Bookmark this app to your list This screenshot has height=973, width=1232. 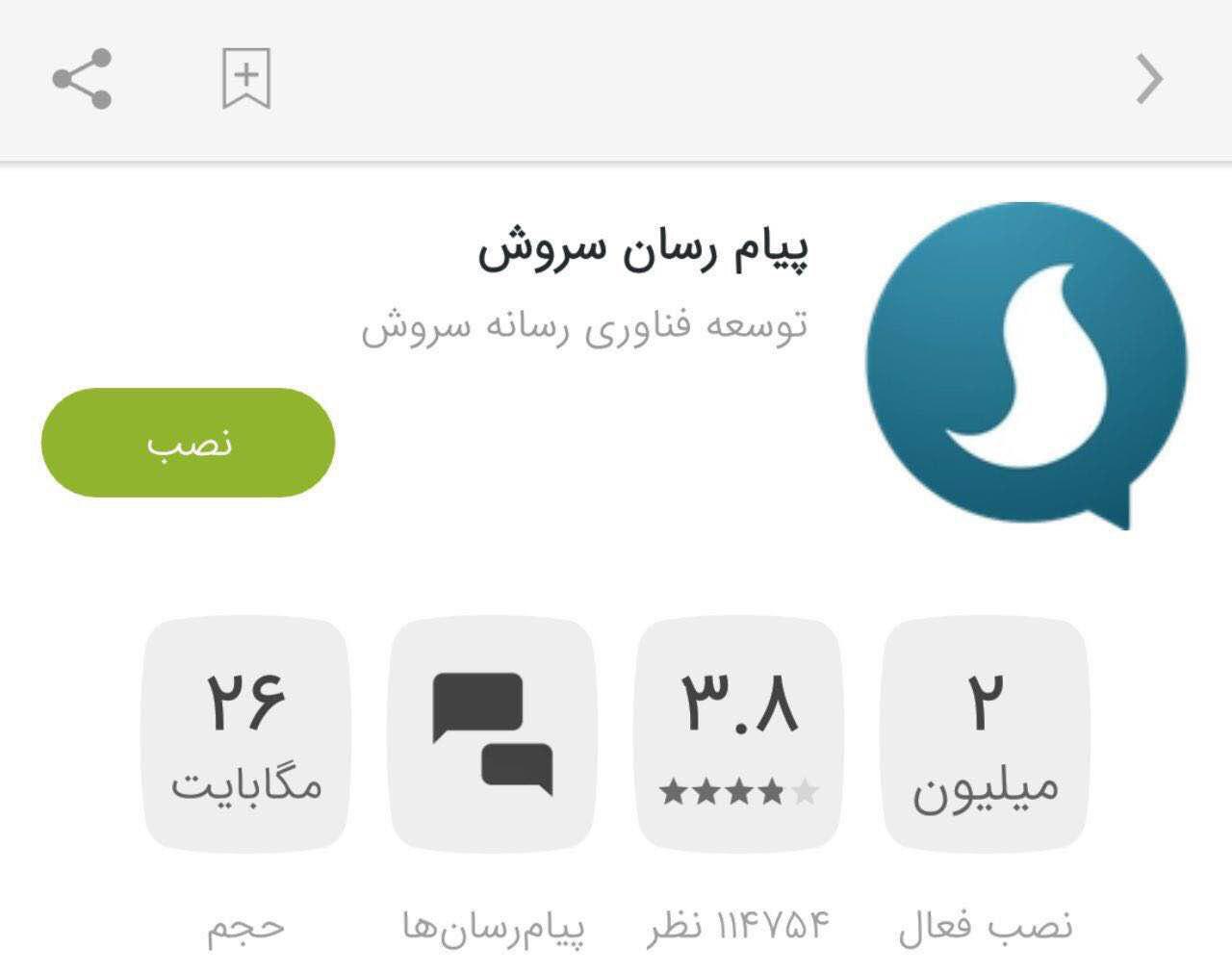tap(246, 78)
